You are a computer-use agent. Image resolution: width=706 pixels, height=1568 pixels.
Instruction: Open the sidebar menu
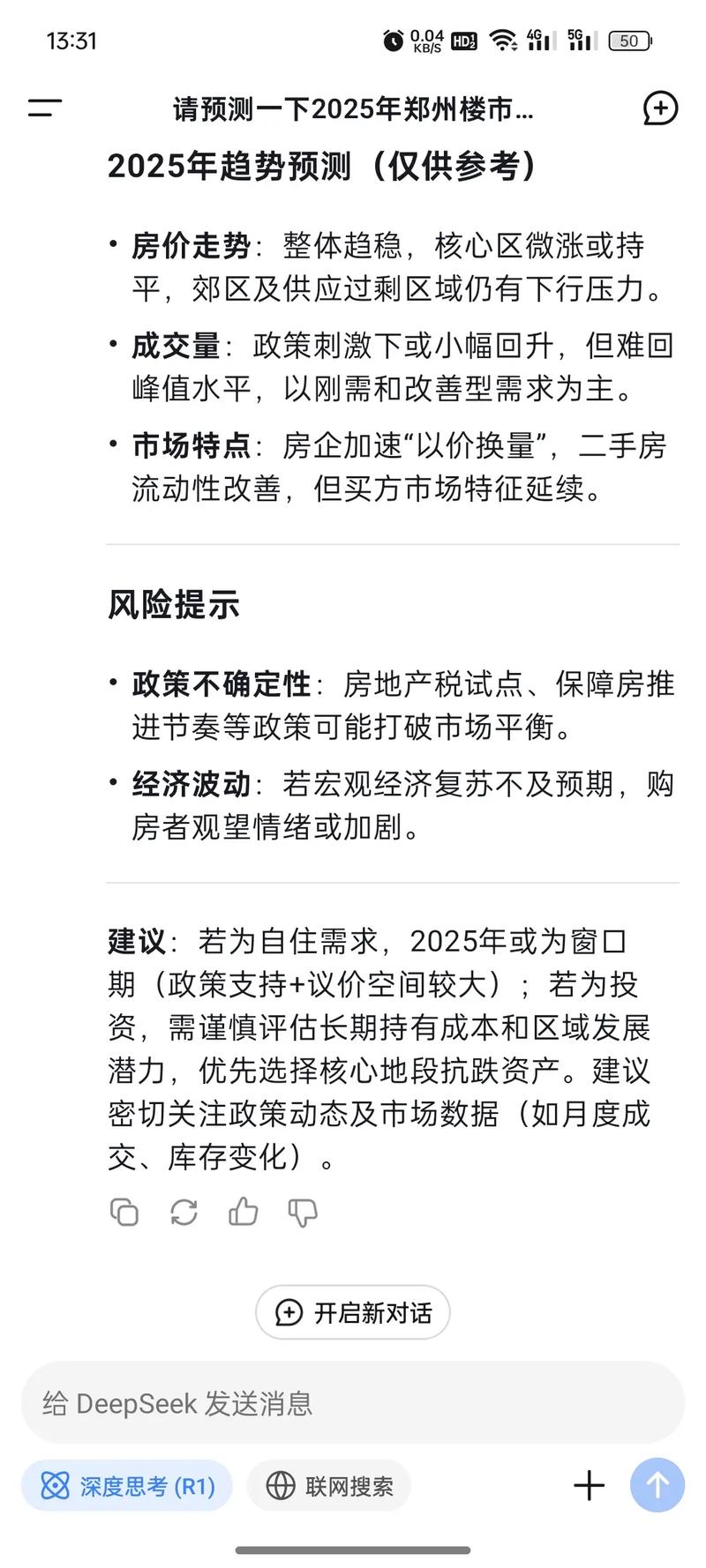[x=44, y=108]
